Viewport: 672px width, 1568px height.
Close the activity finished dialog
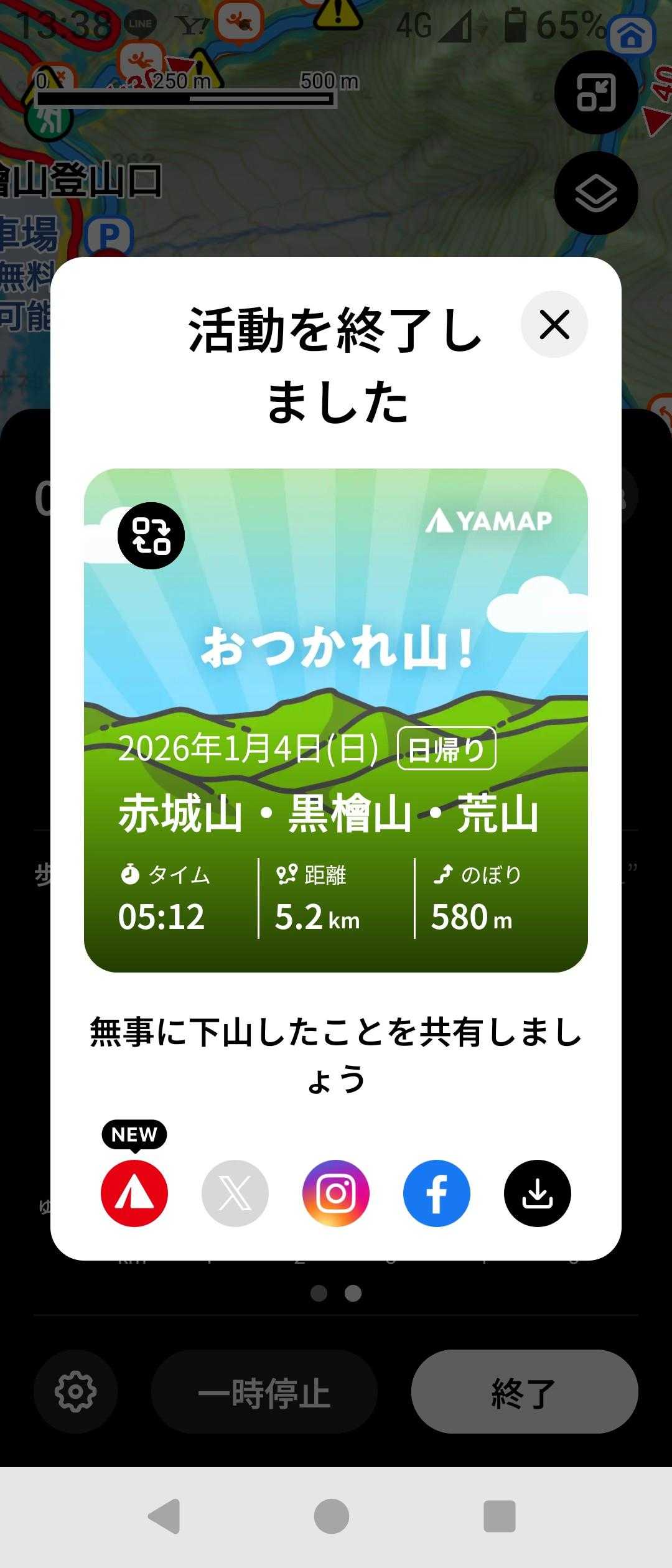click(x=554, y=324)
